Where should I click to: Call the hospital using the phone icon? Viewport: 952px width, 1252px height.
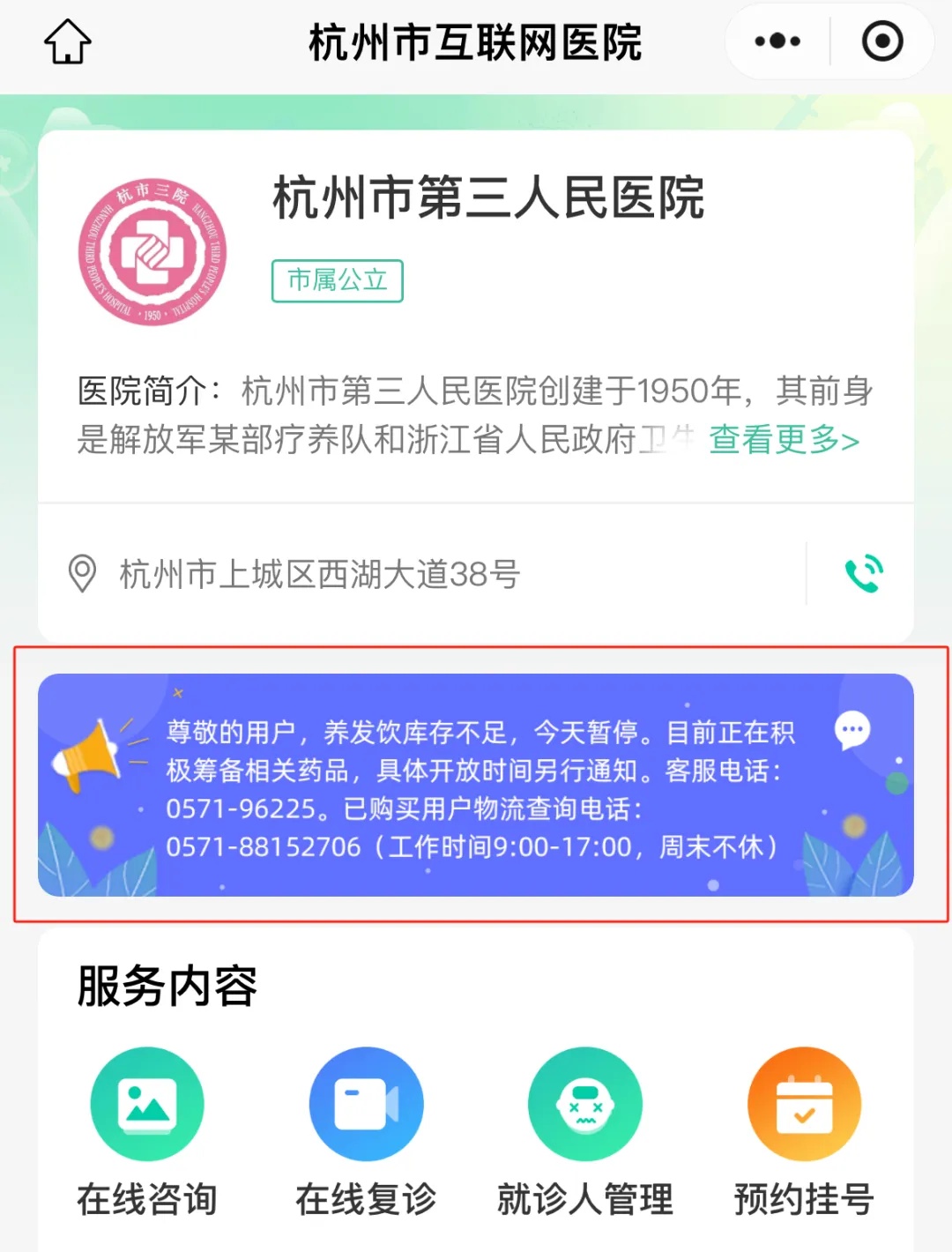point(863,574)
